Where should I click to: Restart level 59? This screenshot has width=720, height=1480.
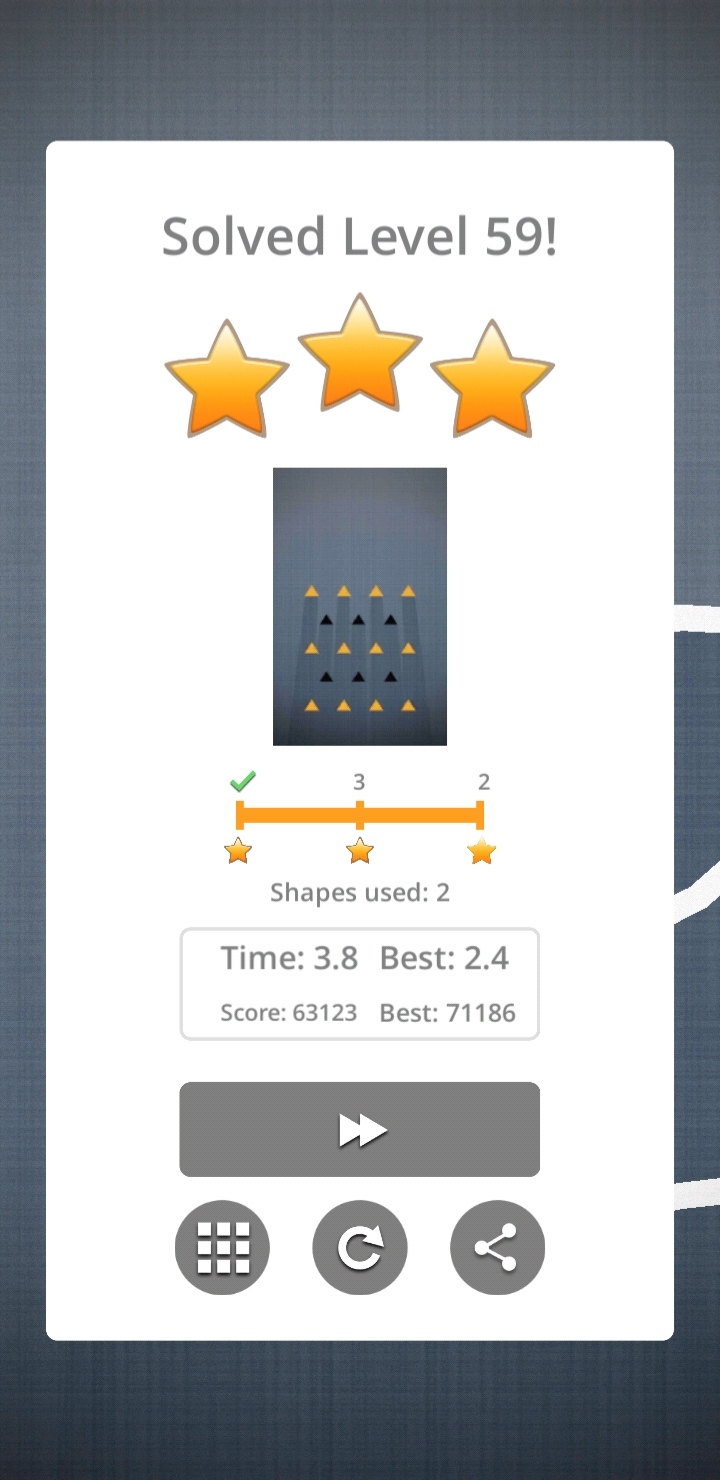(359, 1247)
